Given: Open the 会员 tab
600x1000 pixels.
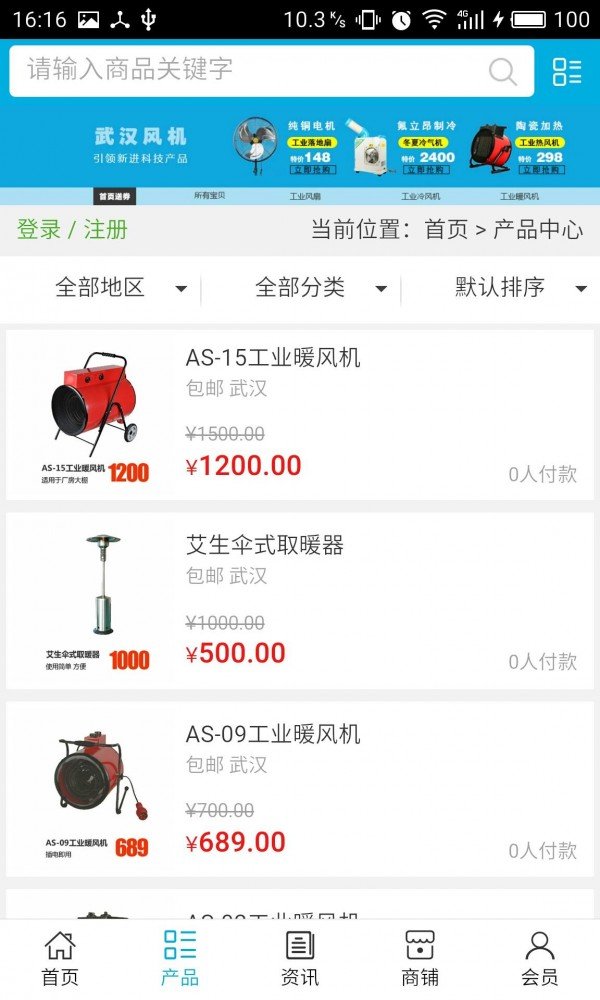Looking at the screenshot, I should pyautogui.click(x=540, y=958).
